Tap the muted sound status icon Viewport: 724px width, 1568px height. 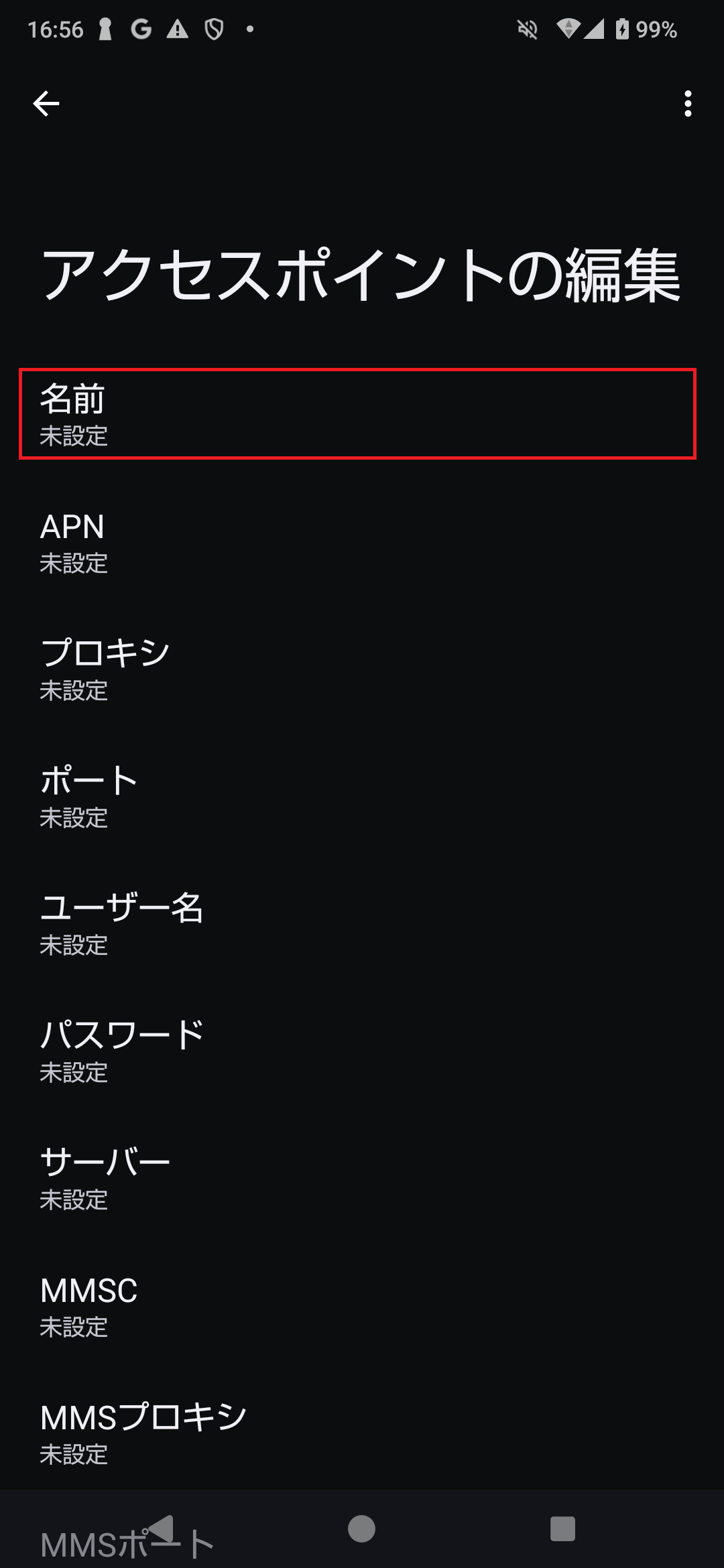point(527,29)
